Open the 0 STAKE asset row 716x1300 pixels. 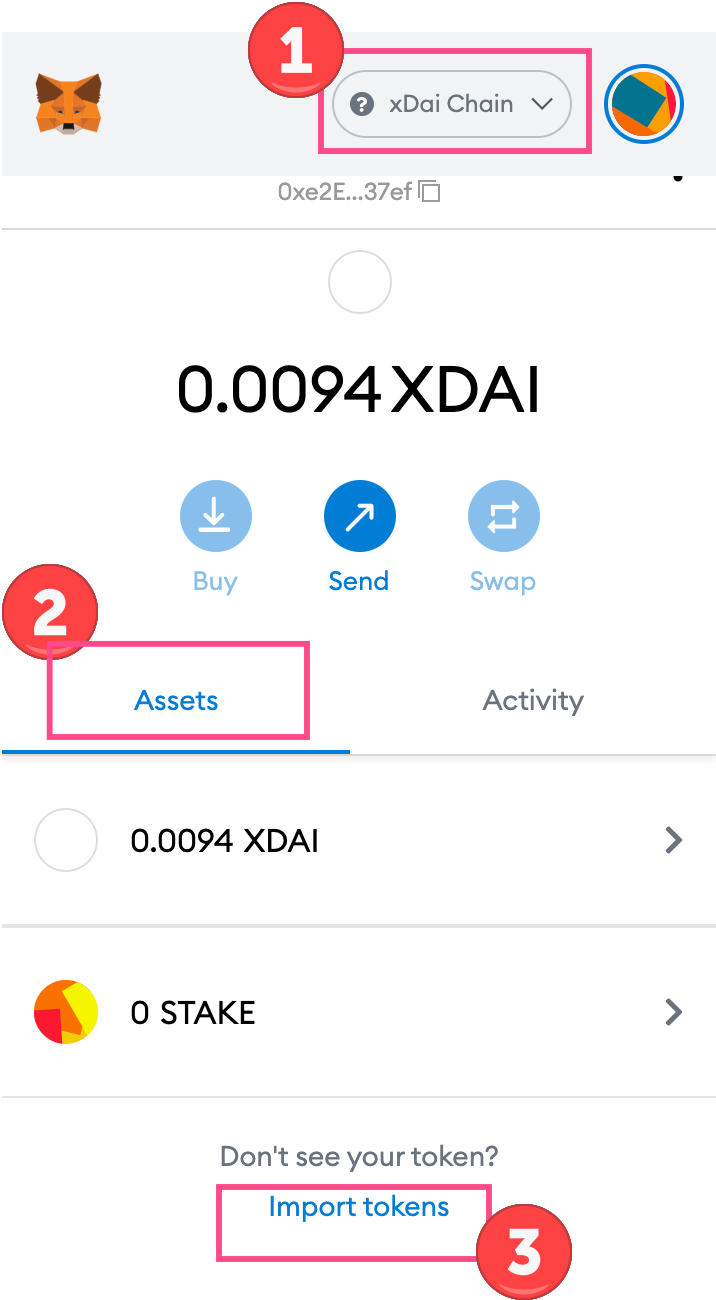click(x=358, y=1013)
